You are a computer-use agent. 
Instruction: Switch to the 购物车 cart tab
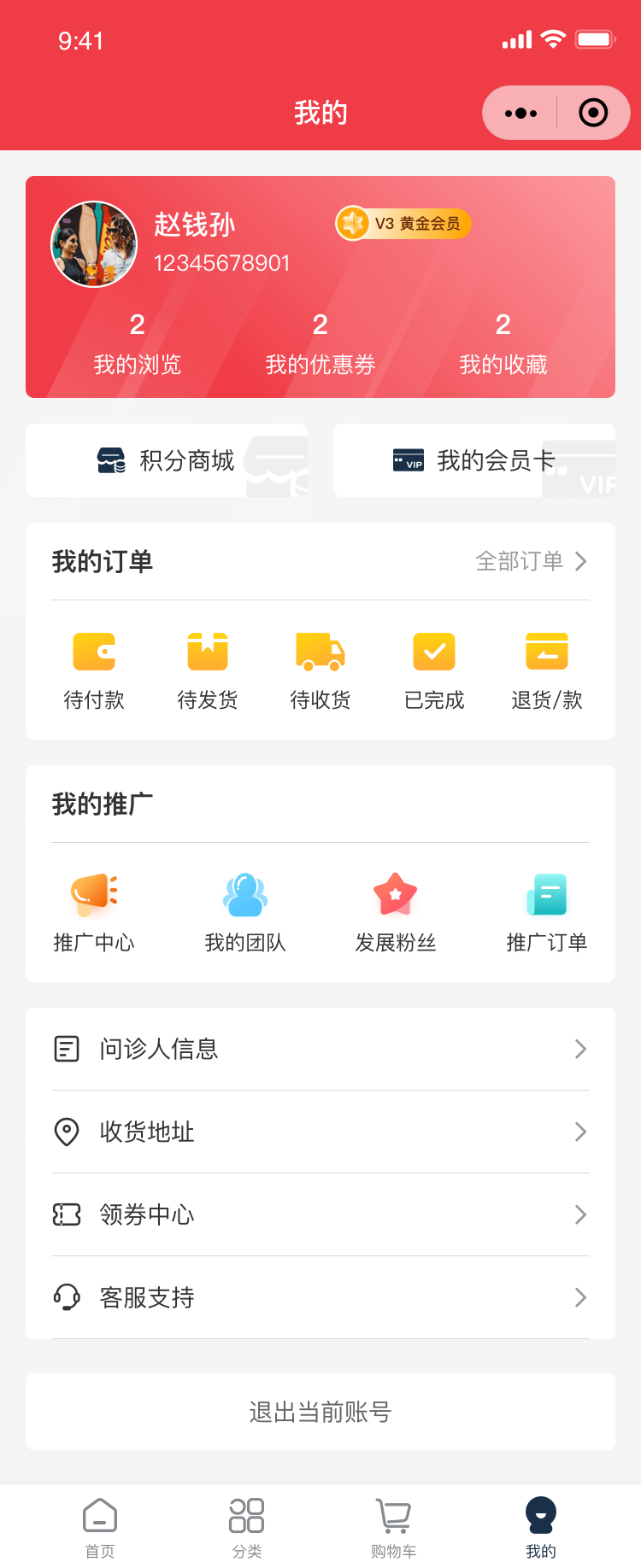[394, 1527]
